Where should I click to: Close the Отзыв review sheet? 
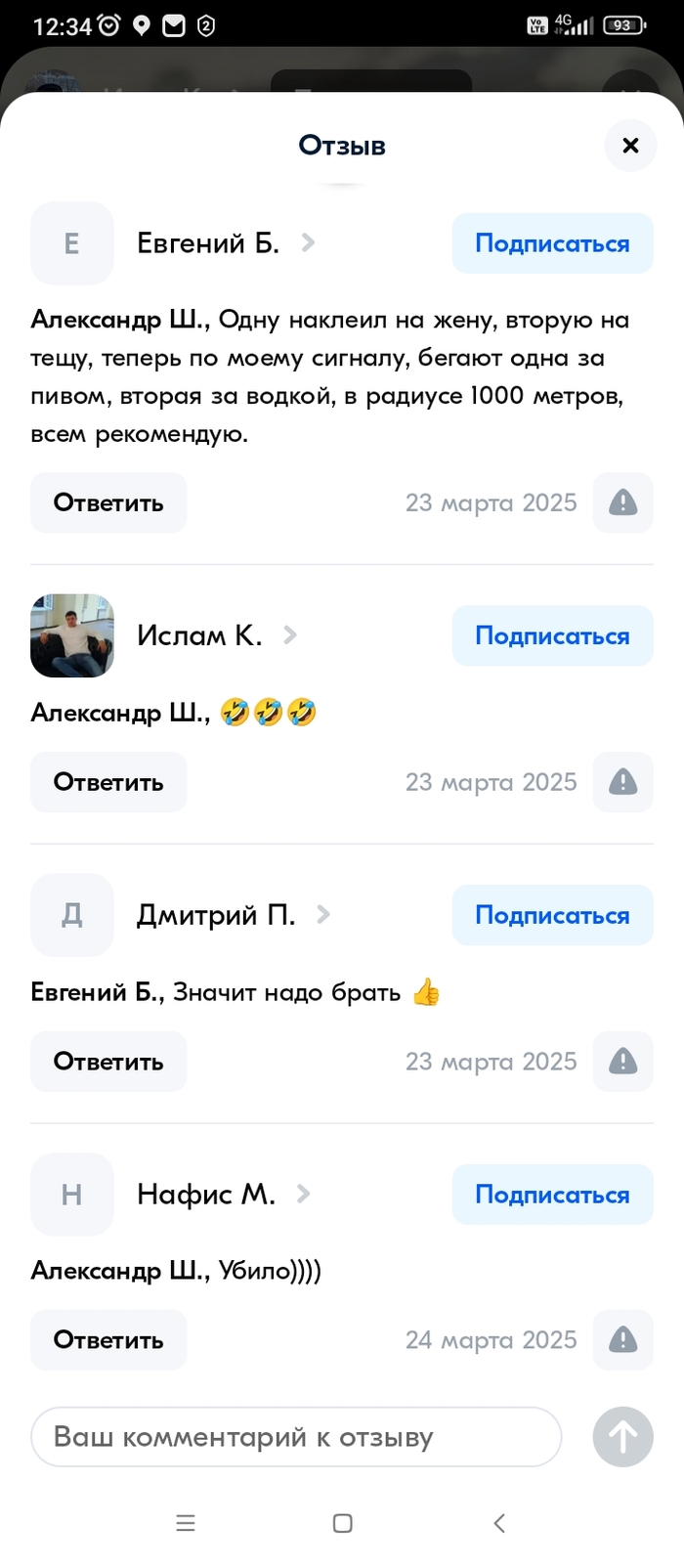coord(630,146)
